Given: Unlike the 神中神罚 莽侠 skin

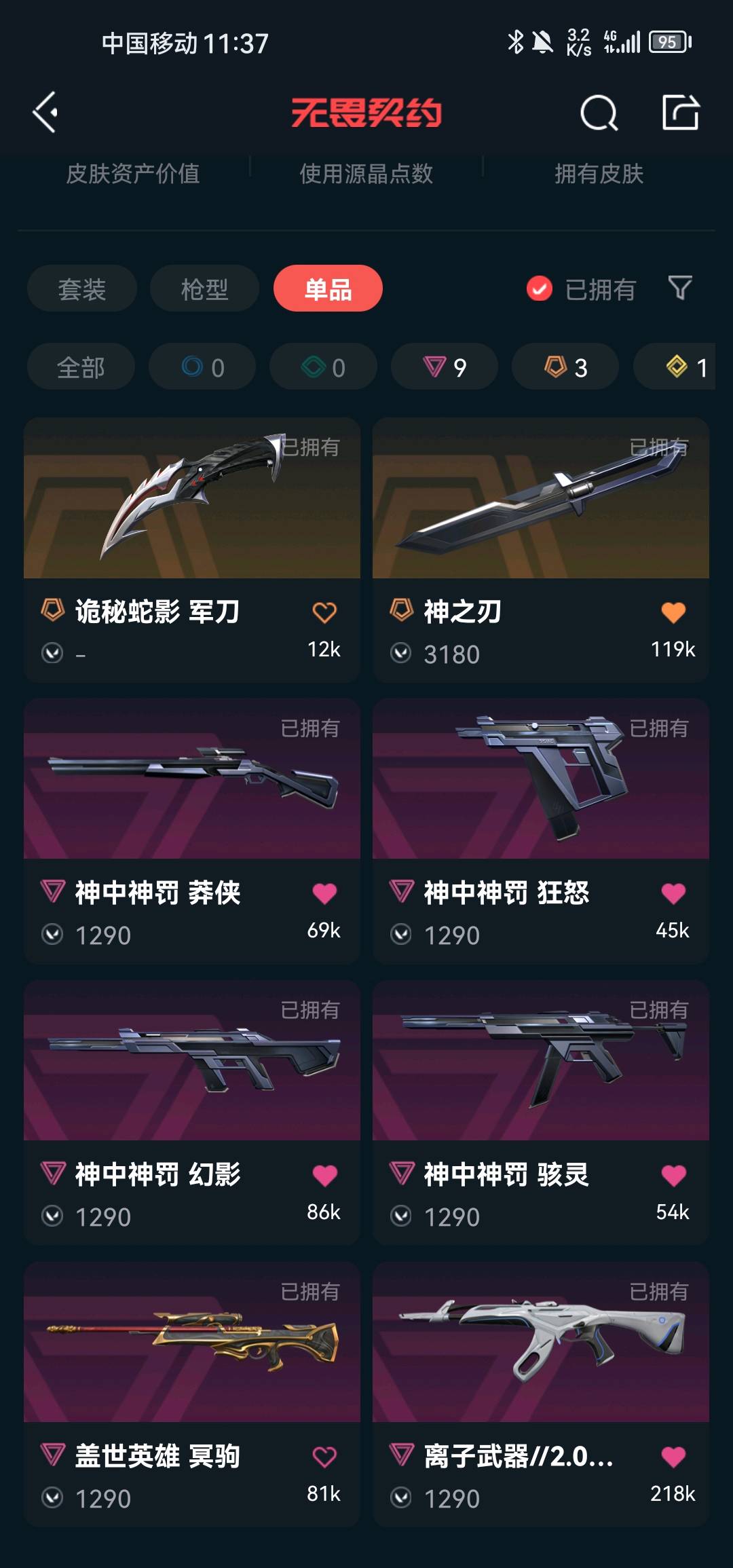Looking at the screenshot, I should [324, 893].
